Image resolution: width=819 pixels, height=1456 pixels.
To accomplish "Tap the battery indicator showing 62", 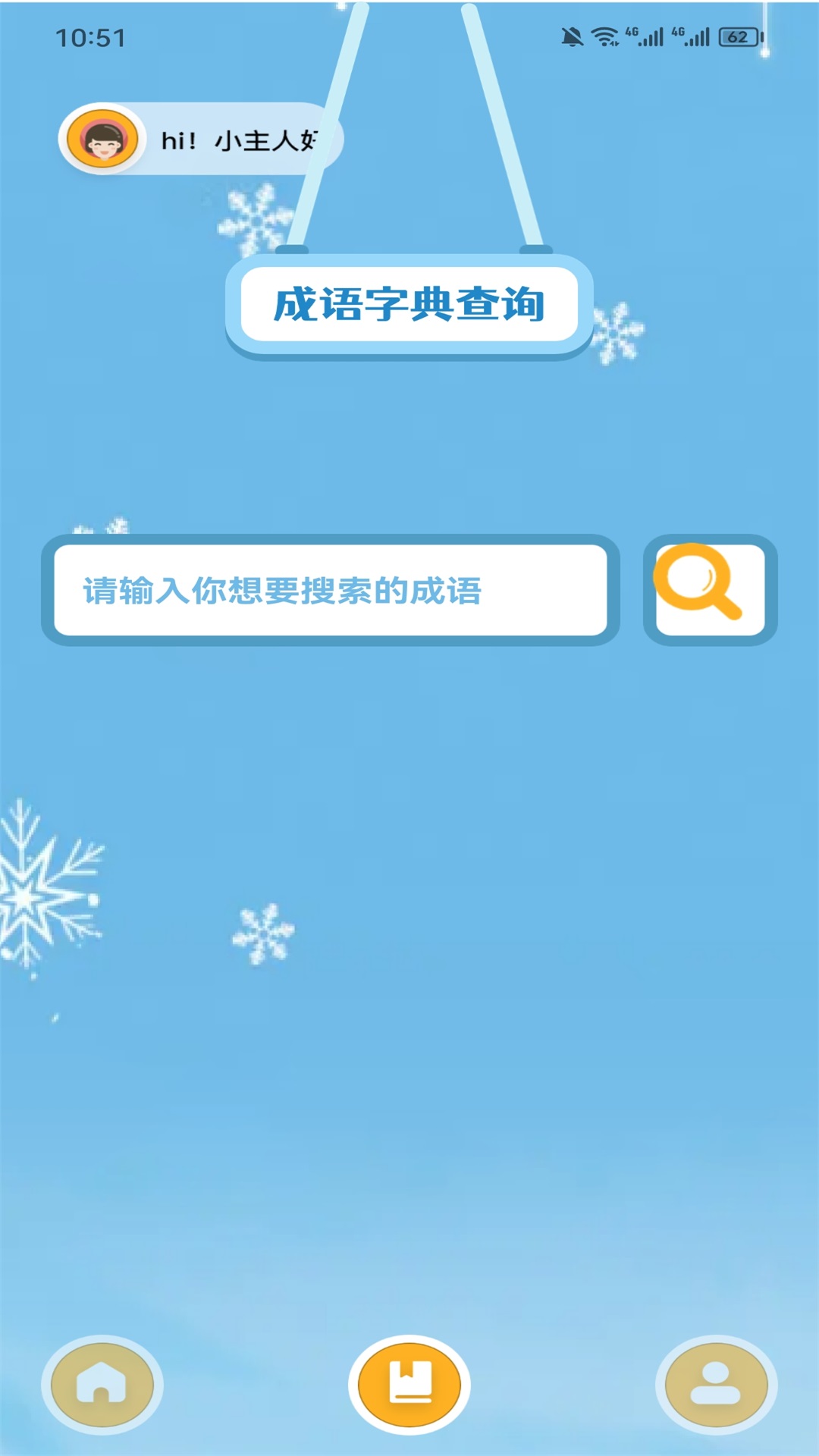I will tap(737, 34).
